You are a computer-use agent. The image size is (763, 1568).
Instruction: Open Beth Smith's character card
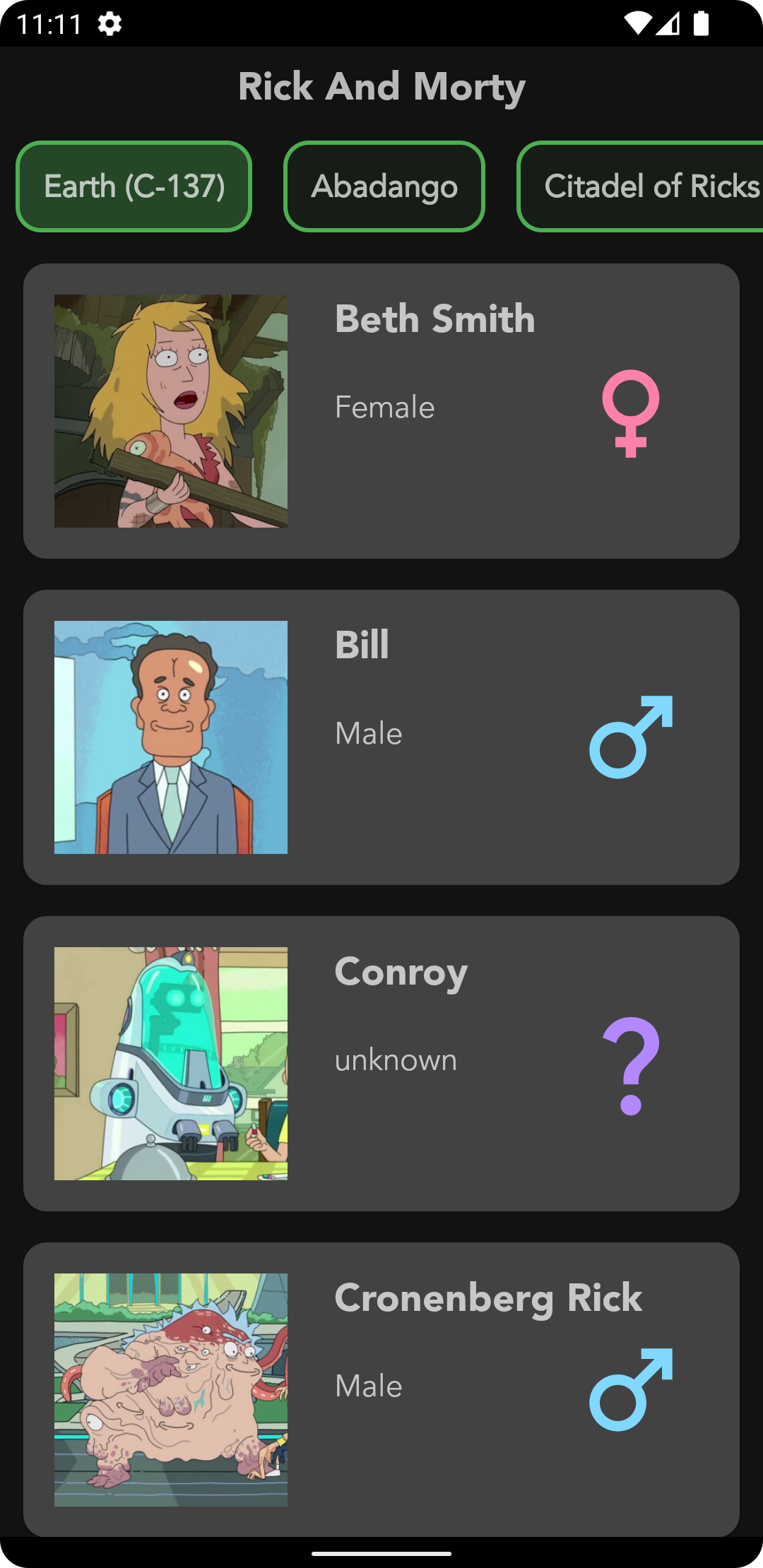pyautogui.click(x=381, y=411)
